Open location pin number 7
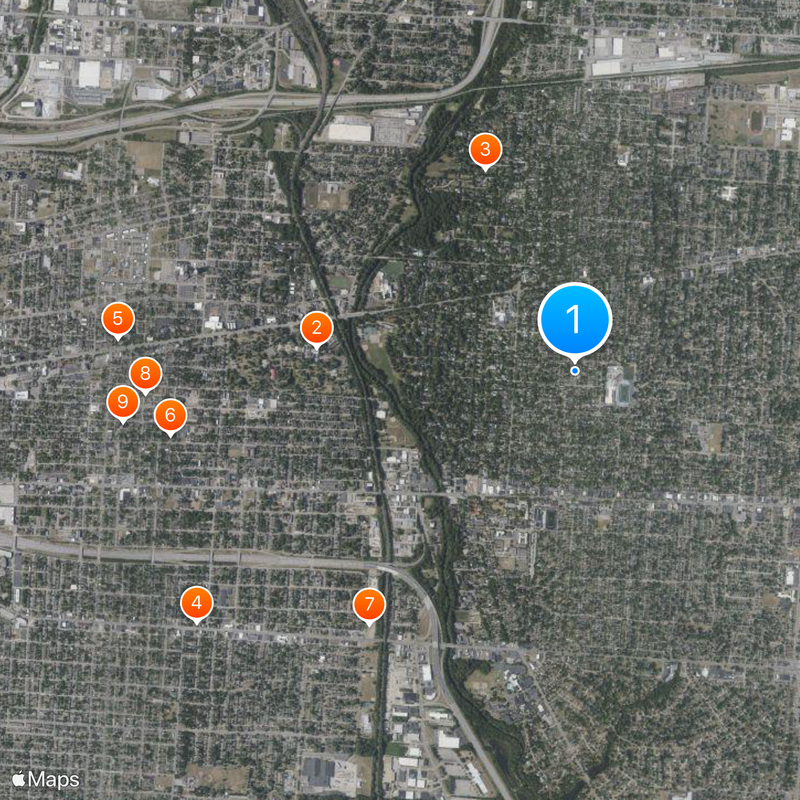This screenshot has width=800, height=800. coord(369,604)
